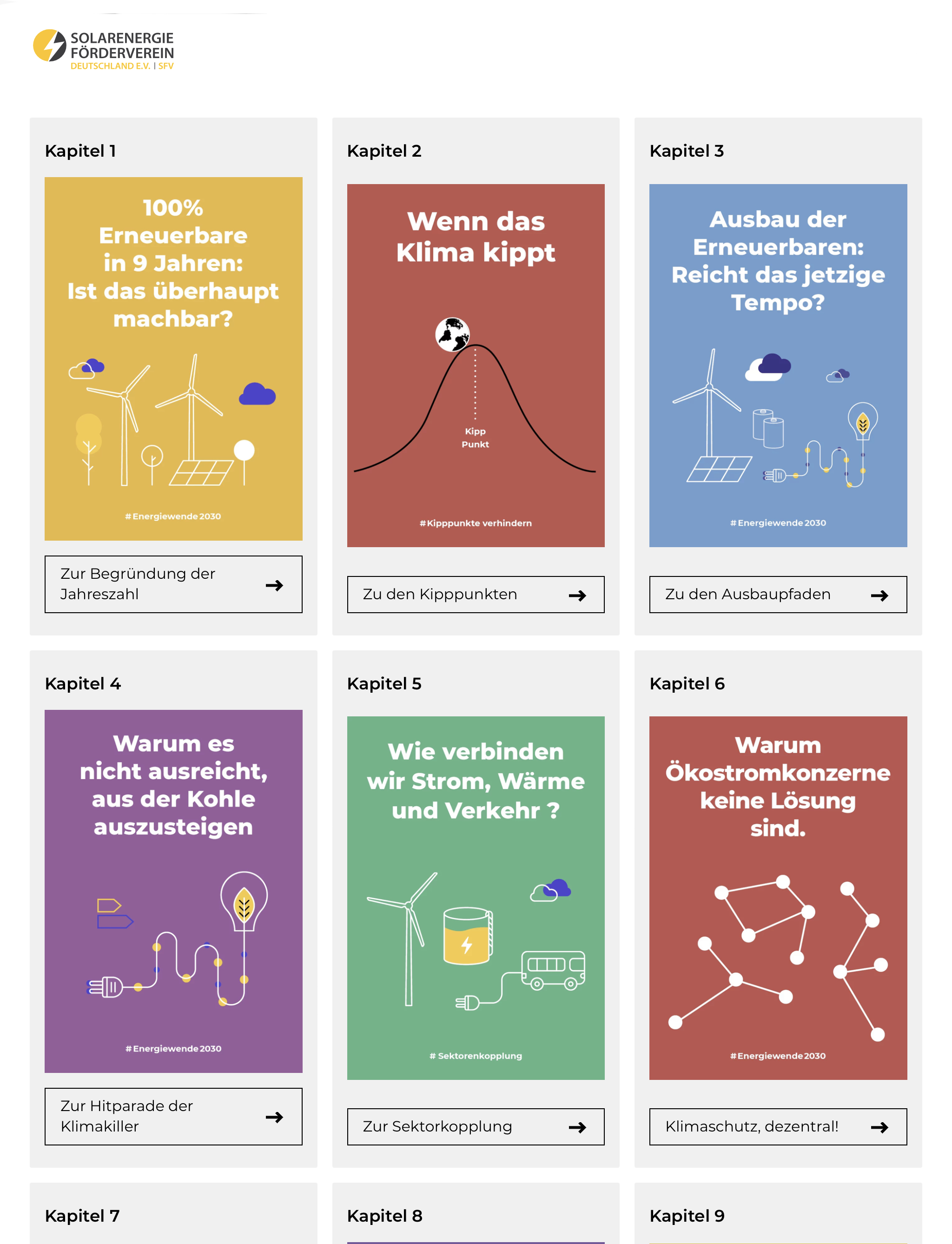Screen dimensions: 952x1244
Task: View the 'Ökostromkonzerne keine Lösung' cover
Action: (778, 897)
